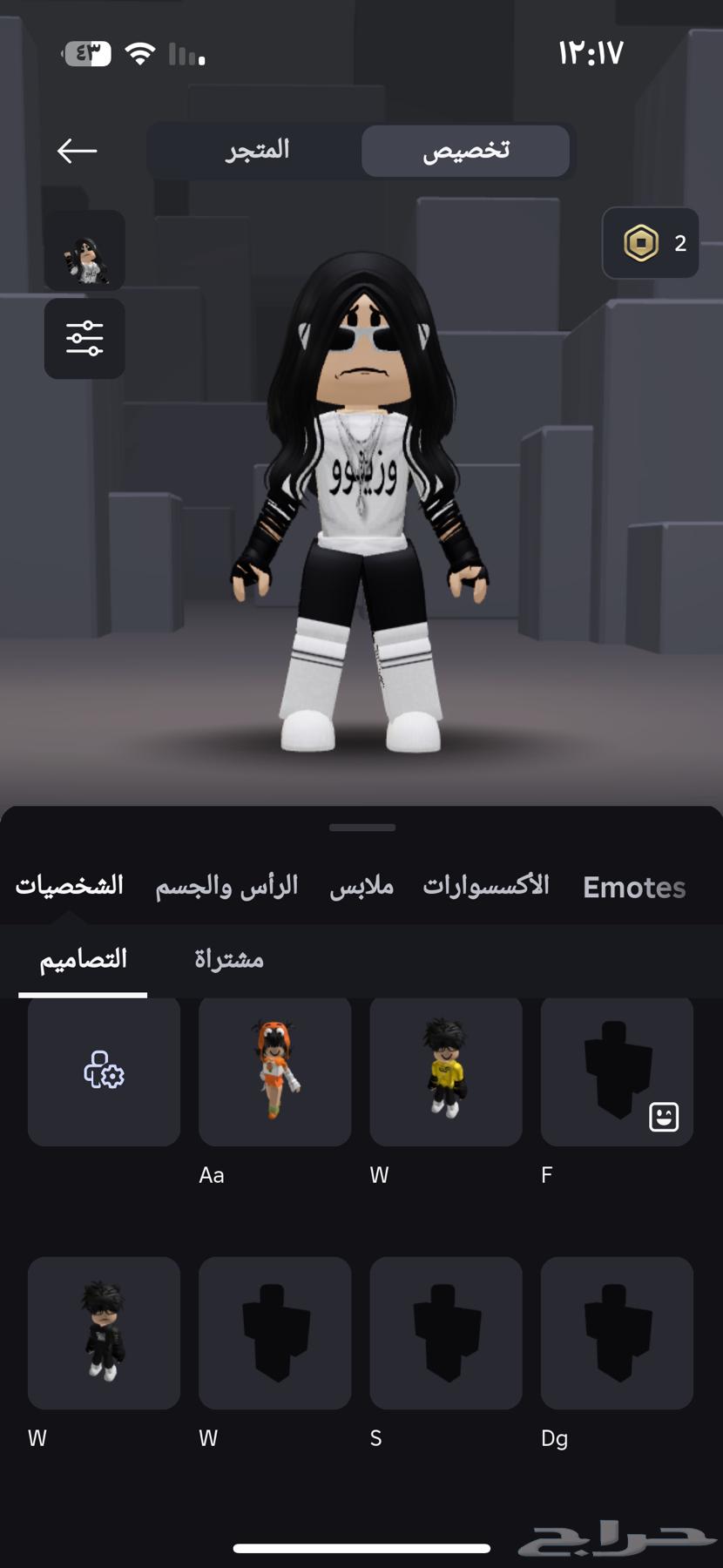The image size is (723, 1568).
Task: Switch to the الشخصيات category
Action: (x=69, y=886)
